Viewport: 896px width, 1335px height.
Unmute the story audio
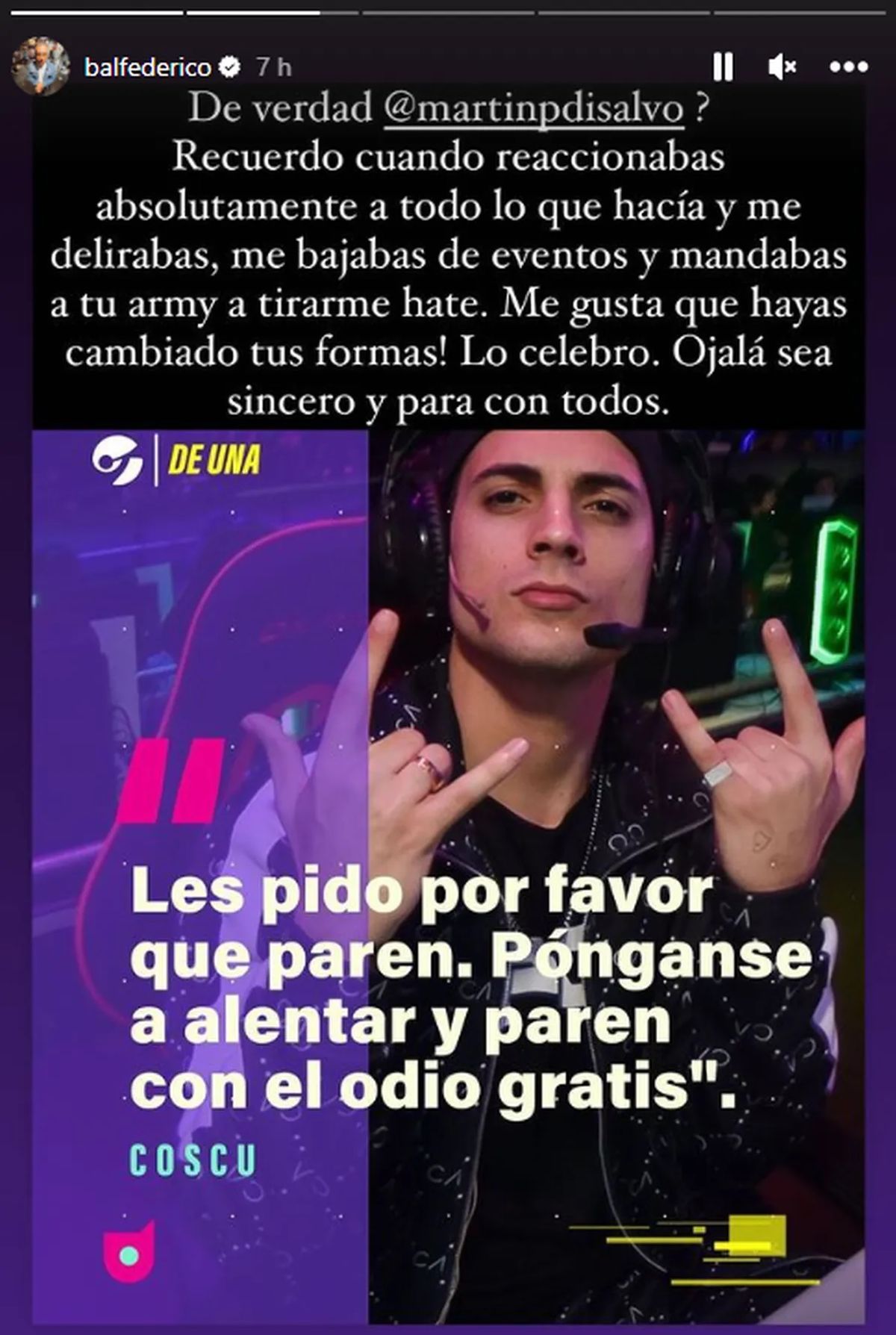pyautogui.click(x=782, y=68)
